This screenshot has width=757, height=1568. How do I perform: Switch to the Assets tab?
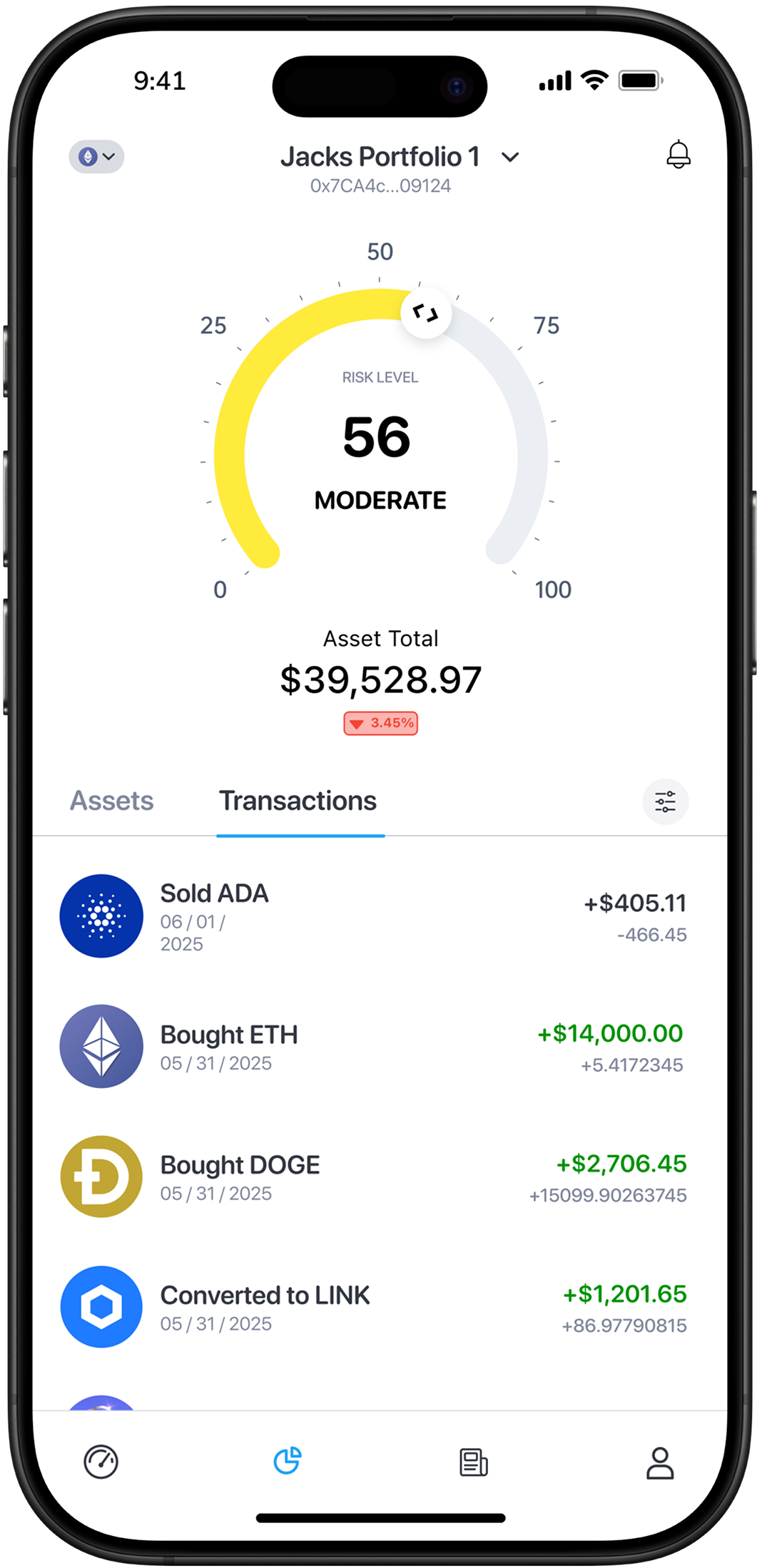[x=111, y=801]
